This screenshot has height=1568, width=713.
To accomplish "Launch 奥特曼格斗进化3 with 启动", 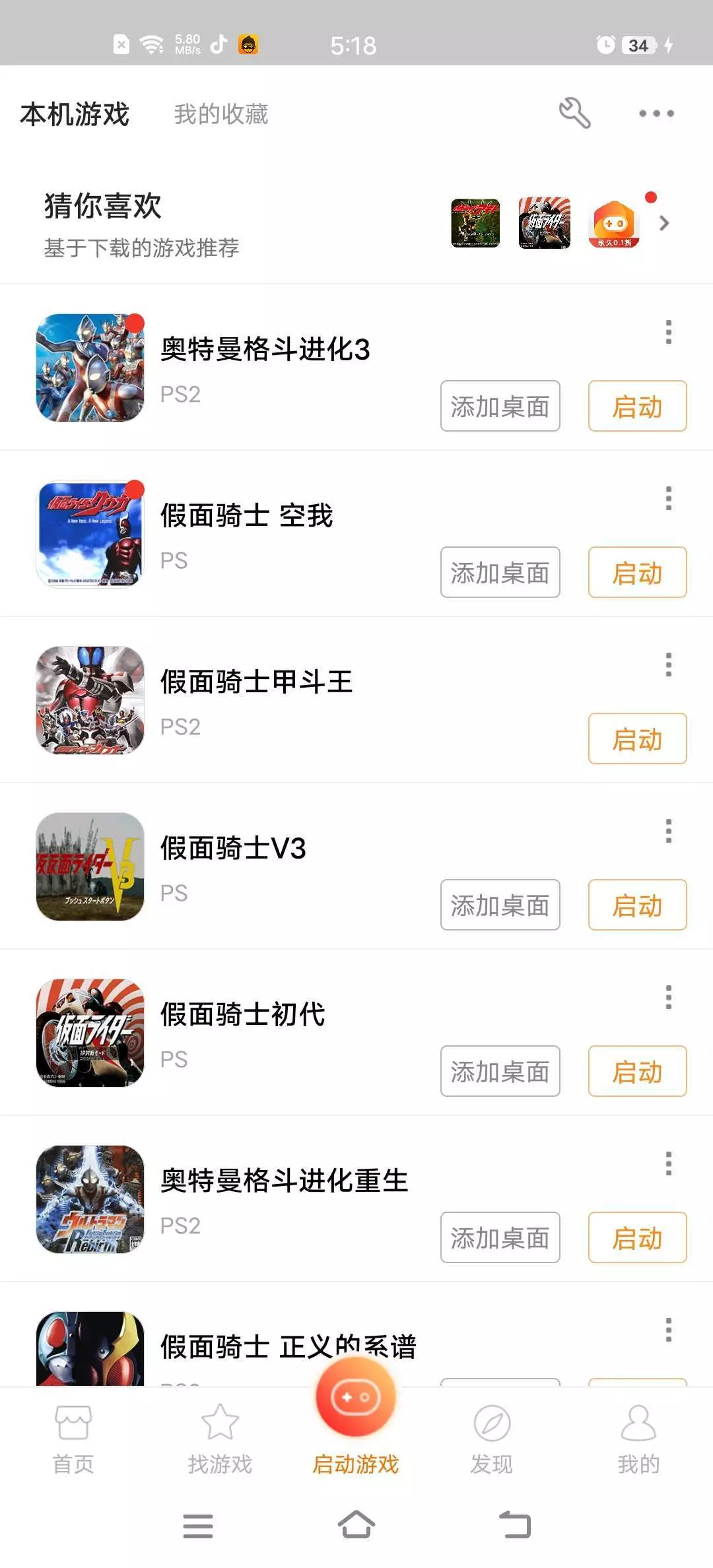I will (637, 406).
